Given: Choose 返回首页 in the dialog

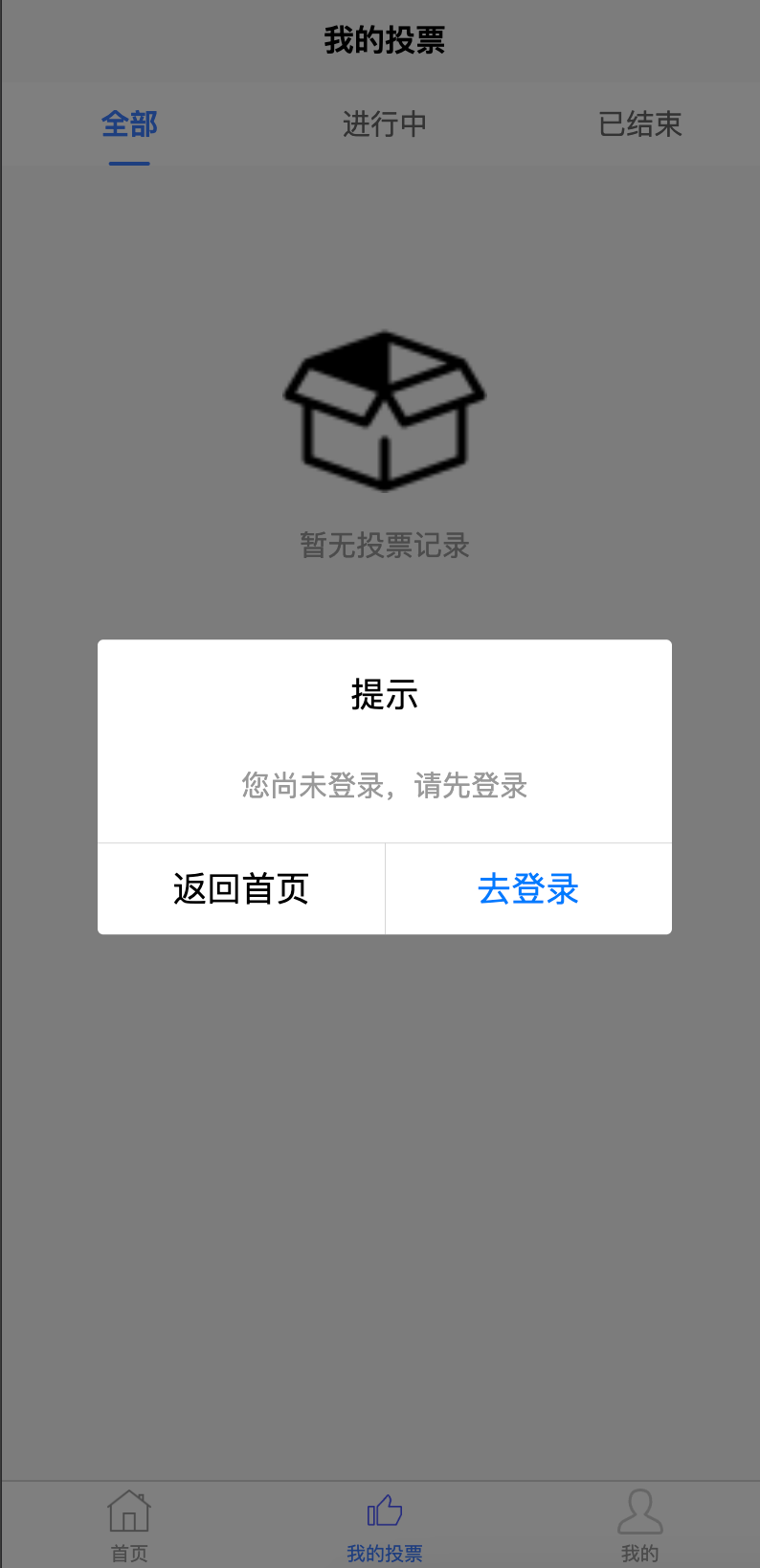Looking at the screenshot, I should point(241,888).
